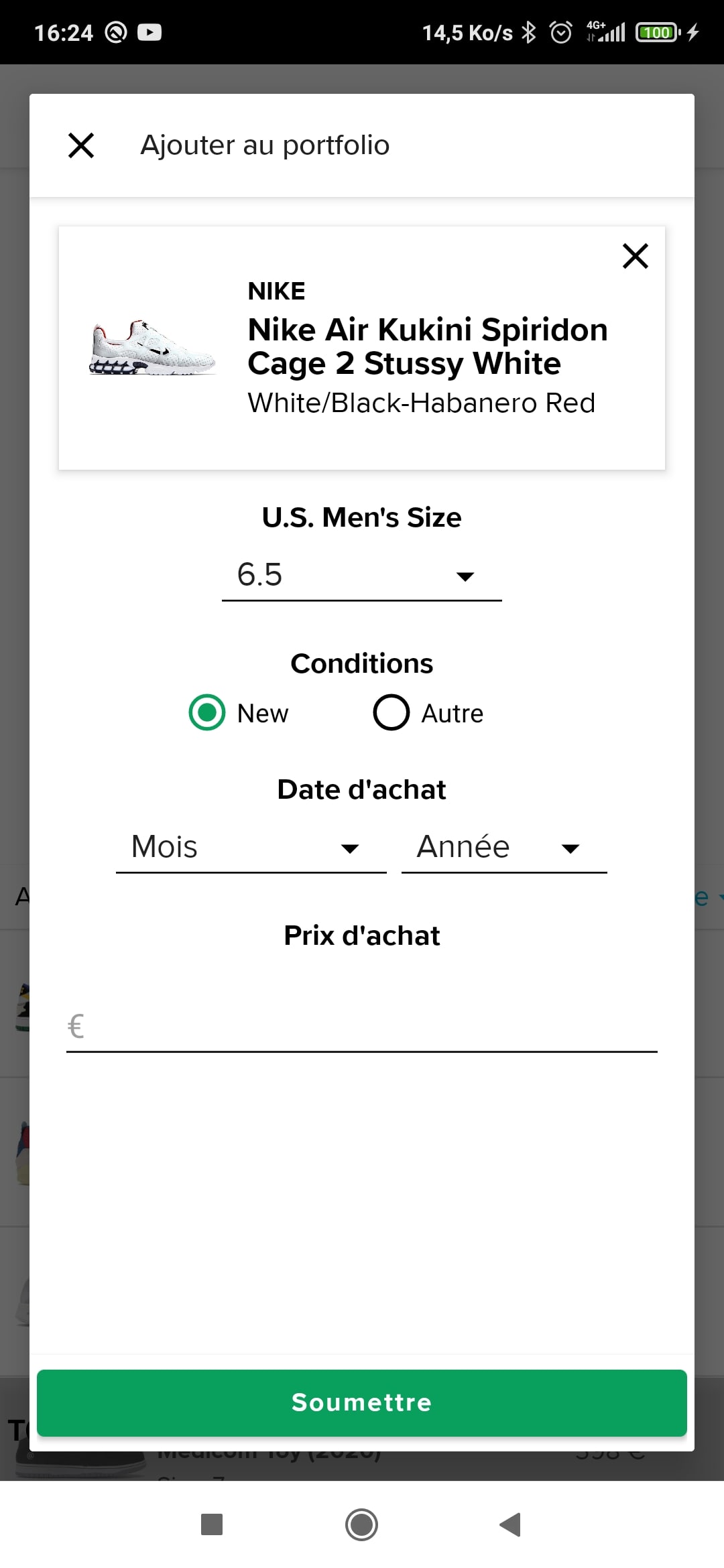Remove the Nike Air Kukini product card

pyautogui.click(x=635, y=256)
